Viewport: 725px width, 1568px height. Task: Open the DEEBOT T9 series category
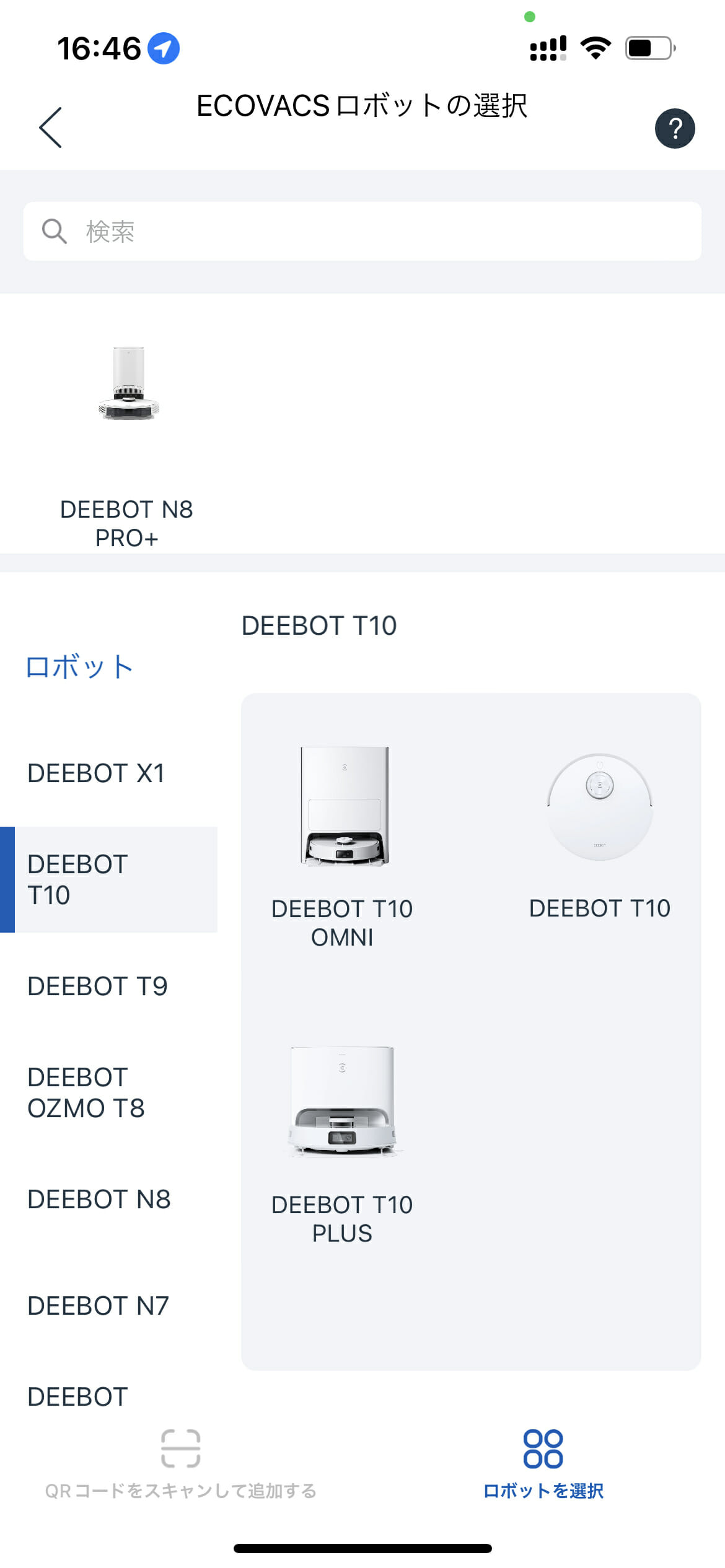tap(109, 986)
